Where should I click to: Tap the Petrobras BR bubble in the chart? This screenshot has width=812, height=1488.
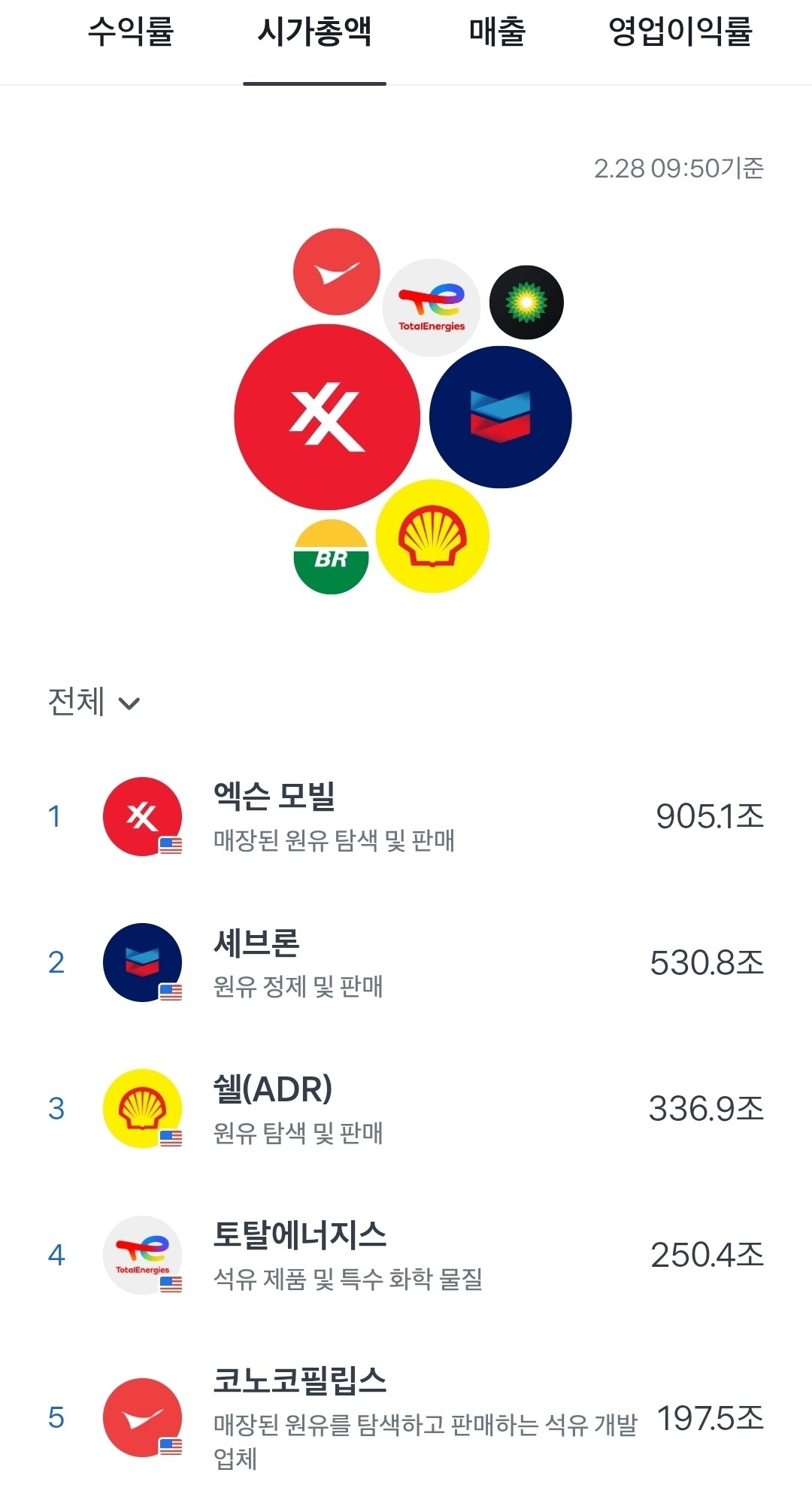pyautogui.click(x=331, y=557)
